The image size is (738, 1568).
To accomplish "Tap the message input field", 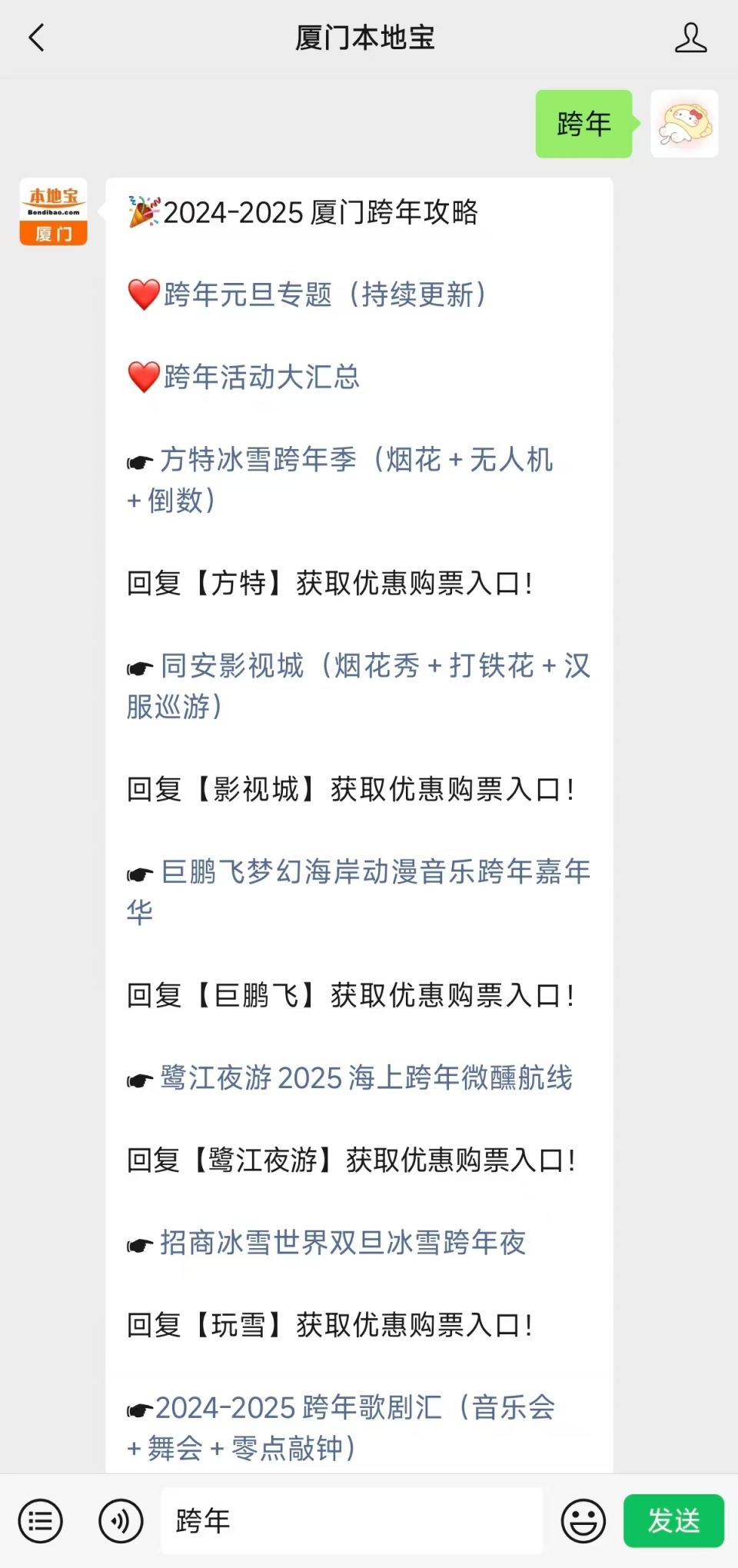I will point(351,1520).
